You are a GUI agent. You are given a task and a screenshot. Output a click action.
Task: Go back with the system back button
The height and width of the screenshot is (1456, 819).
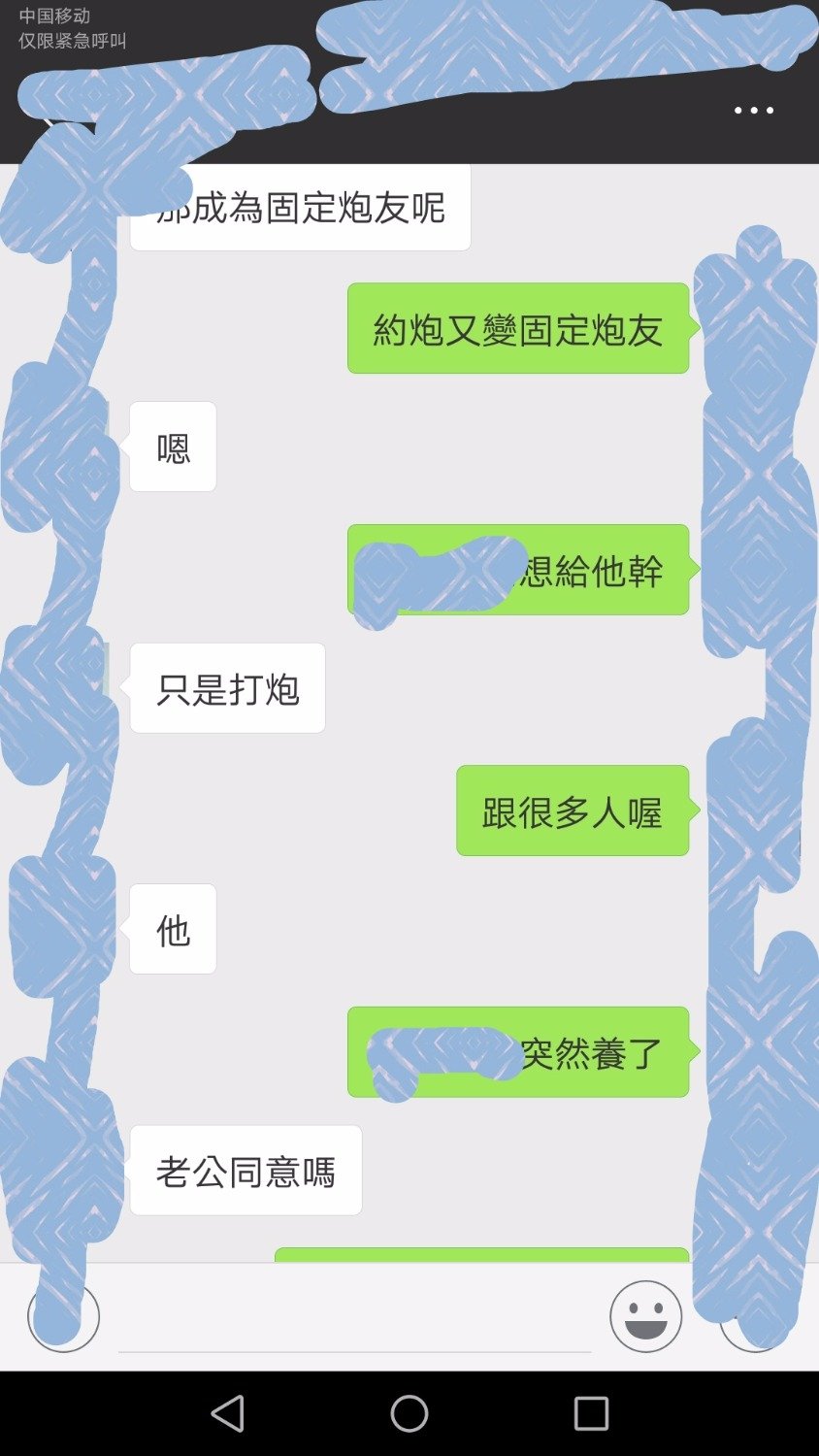click(x=228, y=1413)
